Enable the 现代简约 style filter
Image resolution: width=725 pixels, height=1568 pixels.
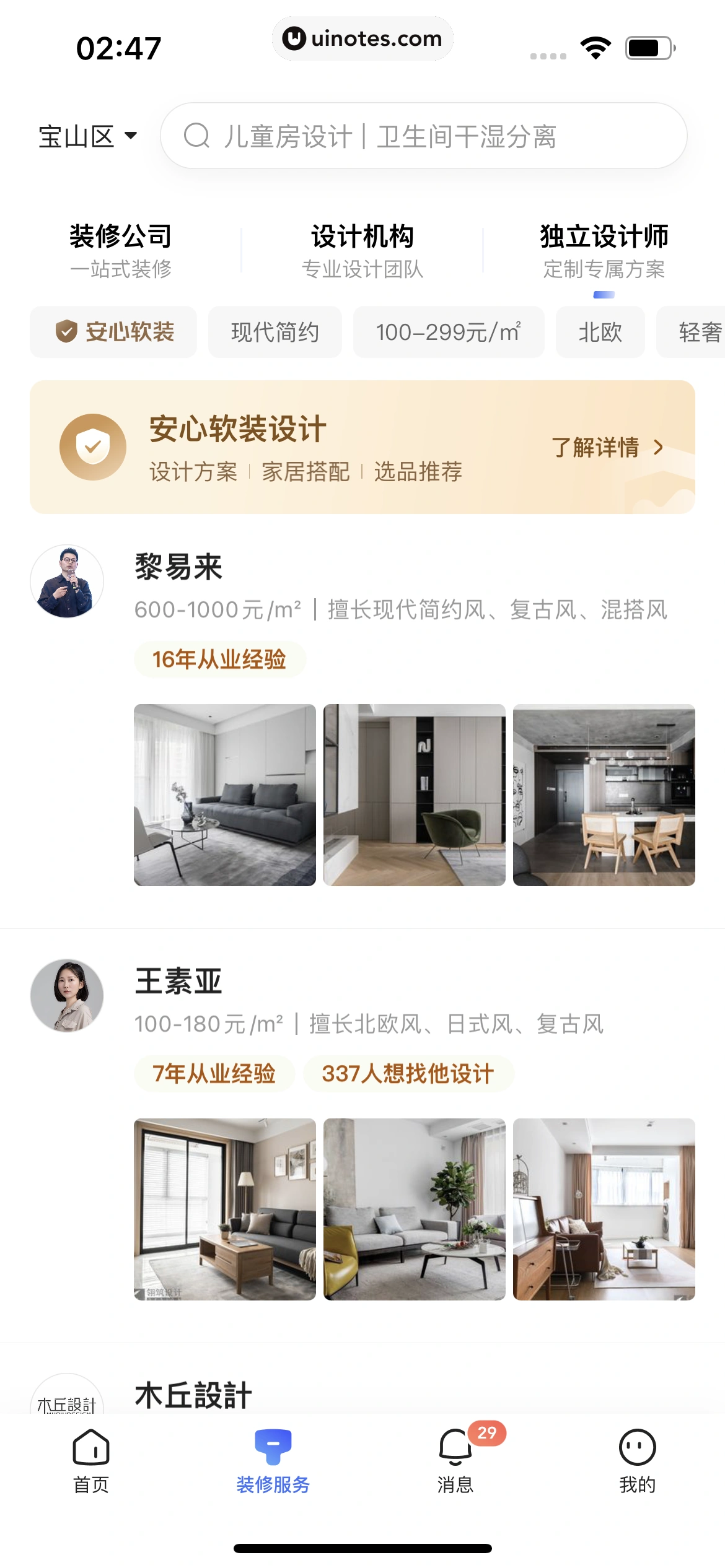coord(275,333)
